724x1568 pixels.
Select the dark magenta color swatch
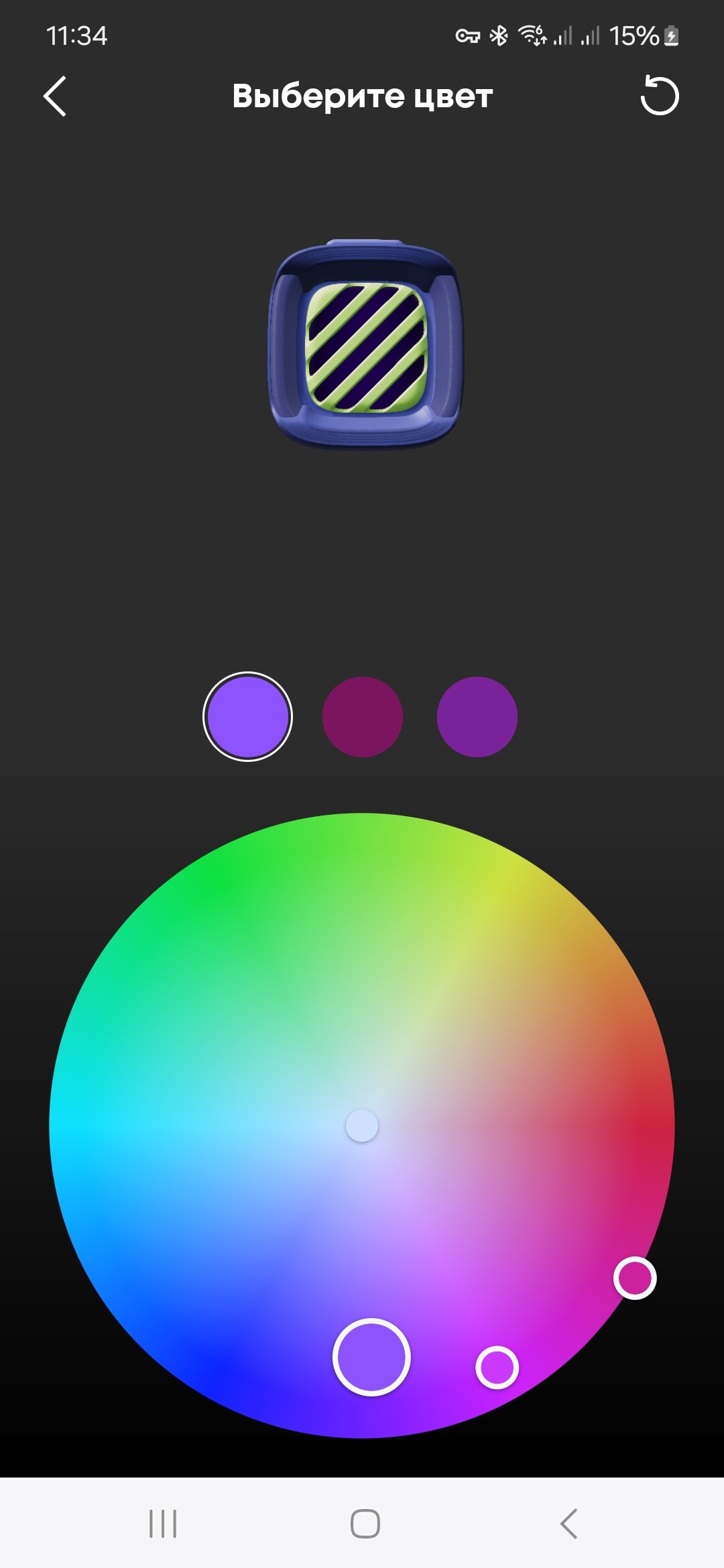point(363,716)
